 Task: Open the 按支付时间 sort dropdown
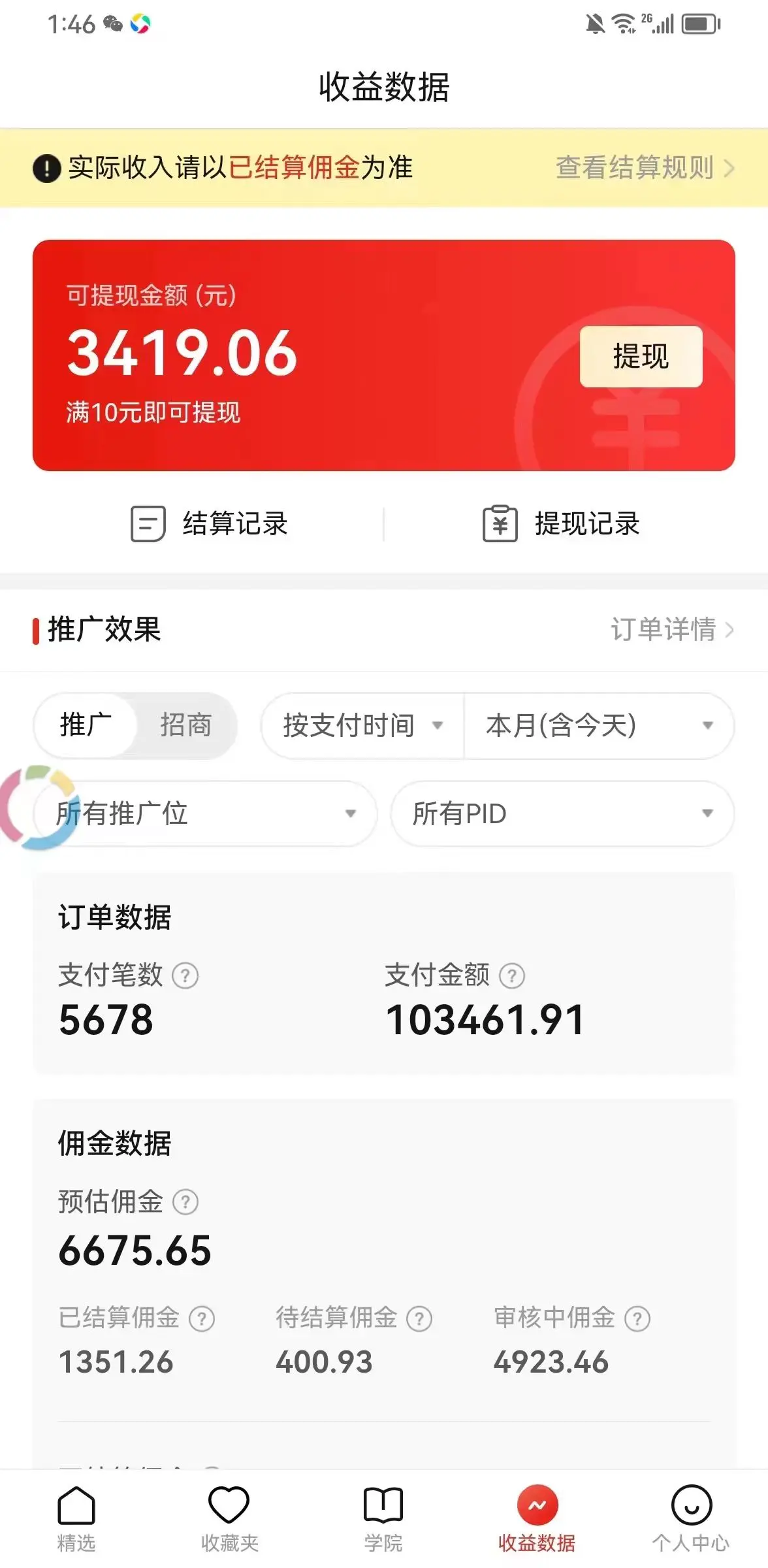click(x=361, y=725)
